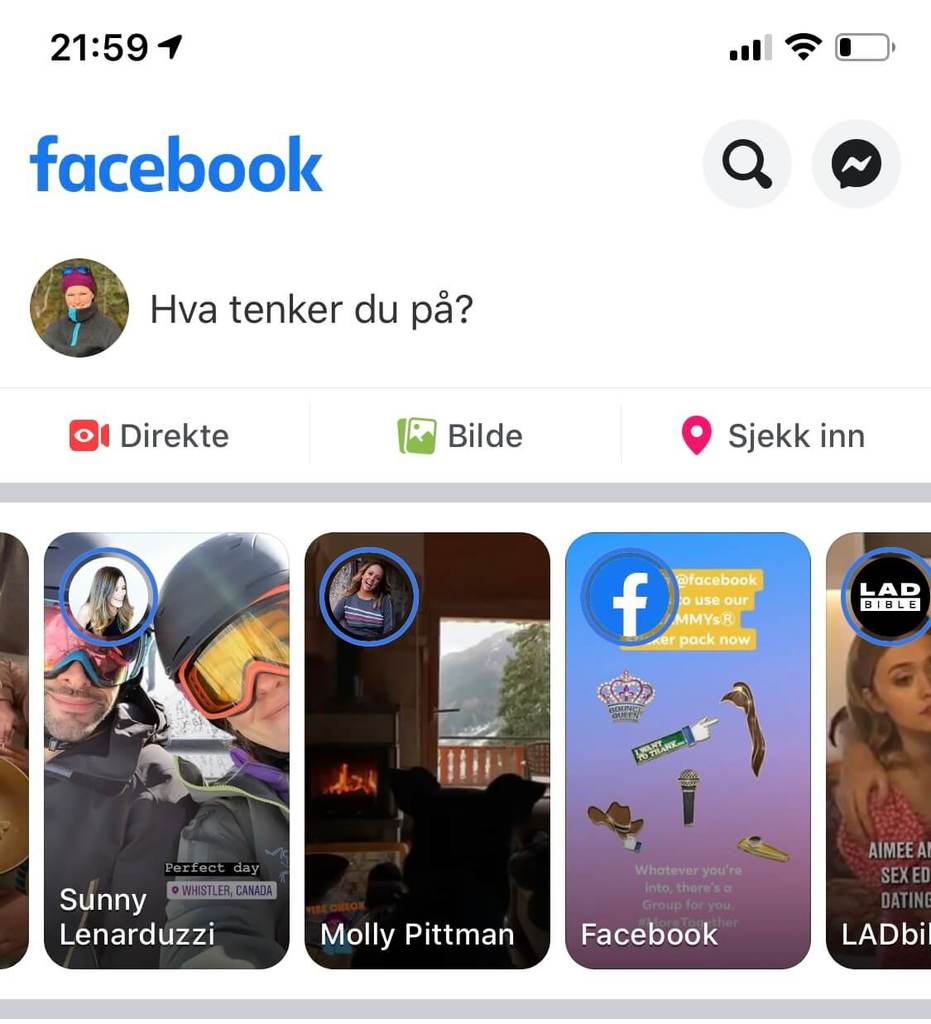Open the search magnifier icon

(x=746, y=164)
